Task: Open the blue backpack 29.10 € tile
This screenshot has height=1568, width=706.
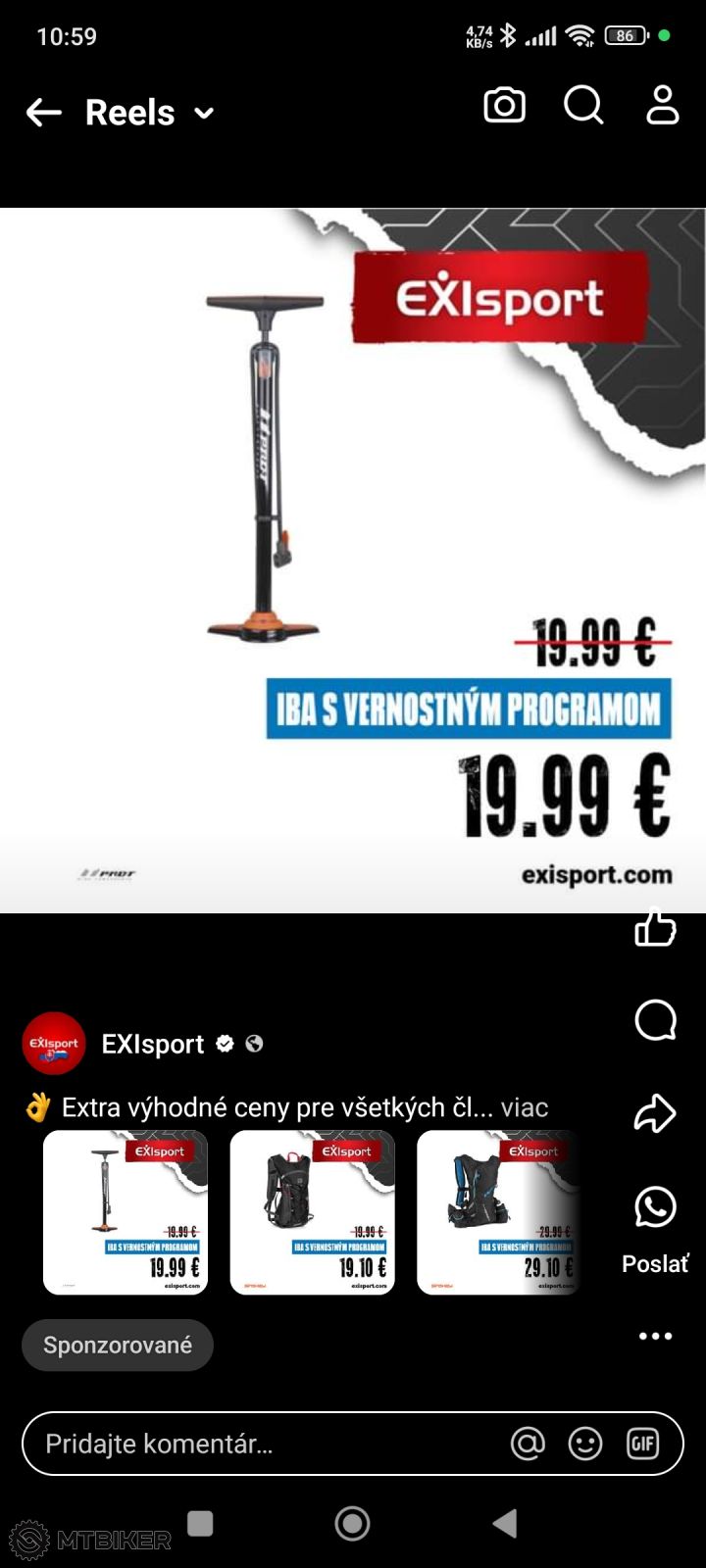Action: point(498,1212)
